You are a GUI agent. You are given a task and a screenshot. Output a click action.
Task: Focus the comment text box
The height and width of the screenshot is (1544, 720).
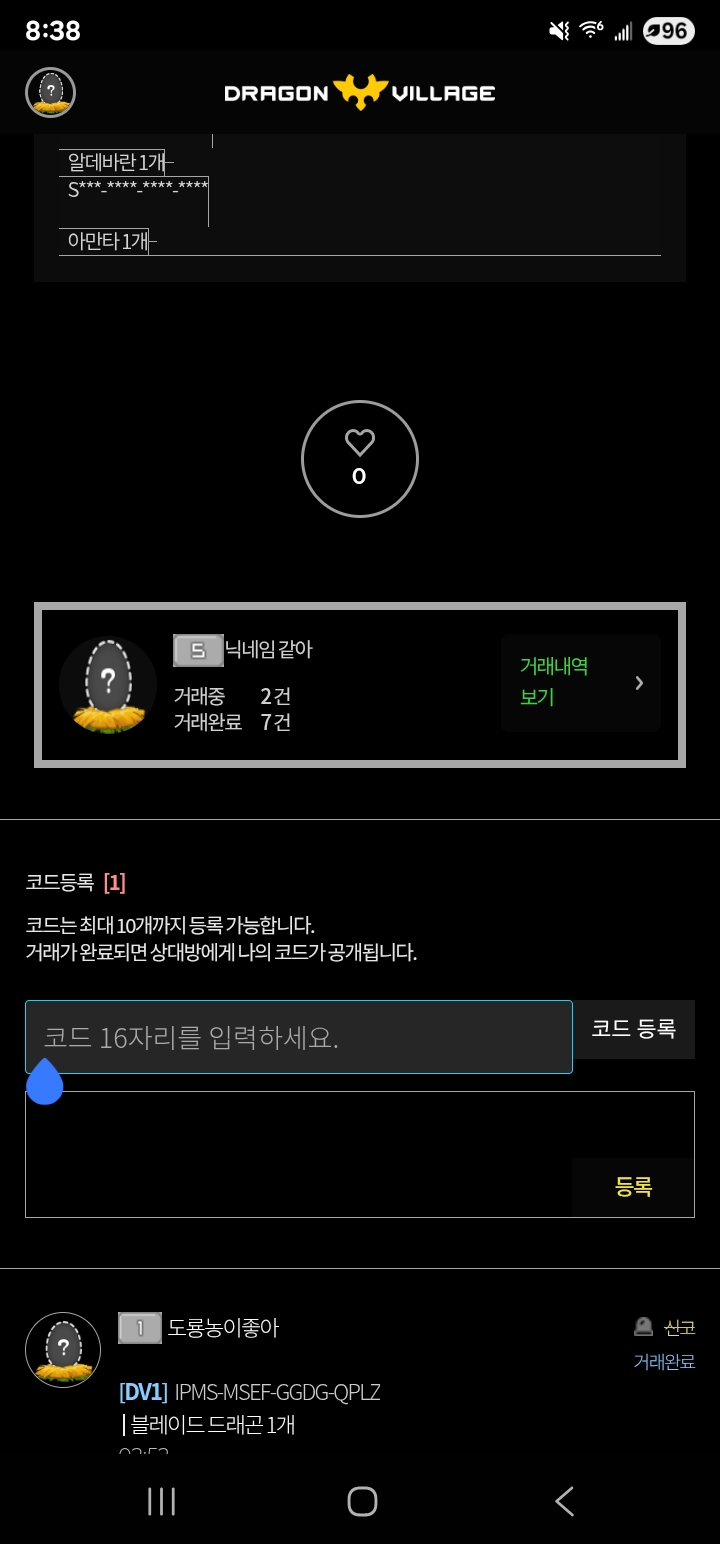coord(298,1154)
